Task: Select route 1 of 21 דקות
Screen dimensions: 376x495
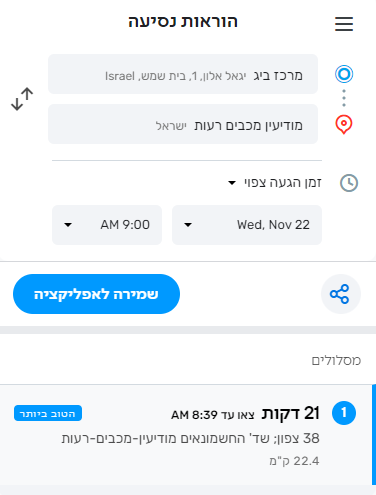Action: 187,435
